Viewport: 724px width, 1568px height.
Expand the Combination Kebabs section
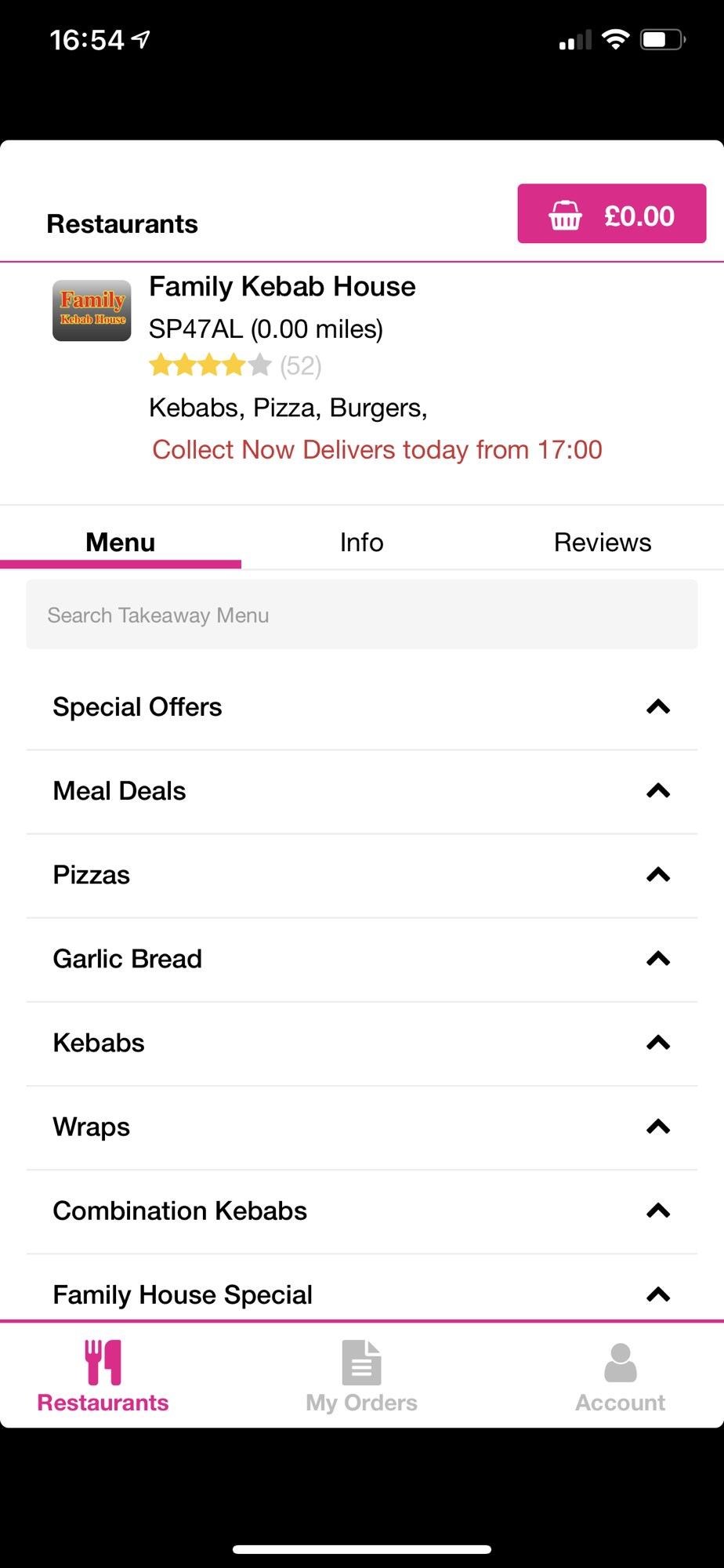pyautogui.click(x=361, y=1210)
